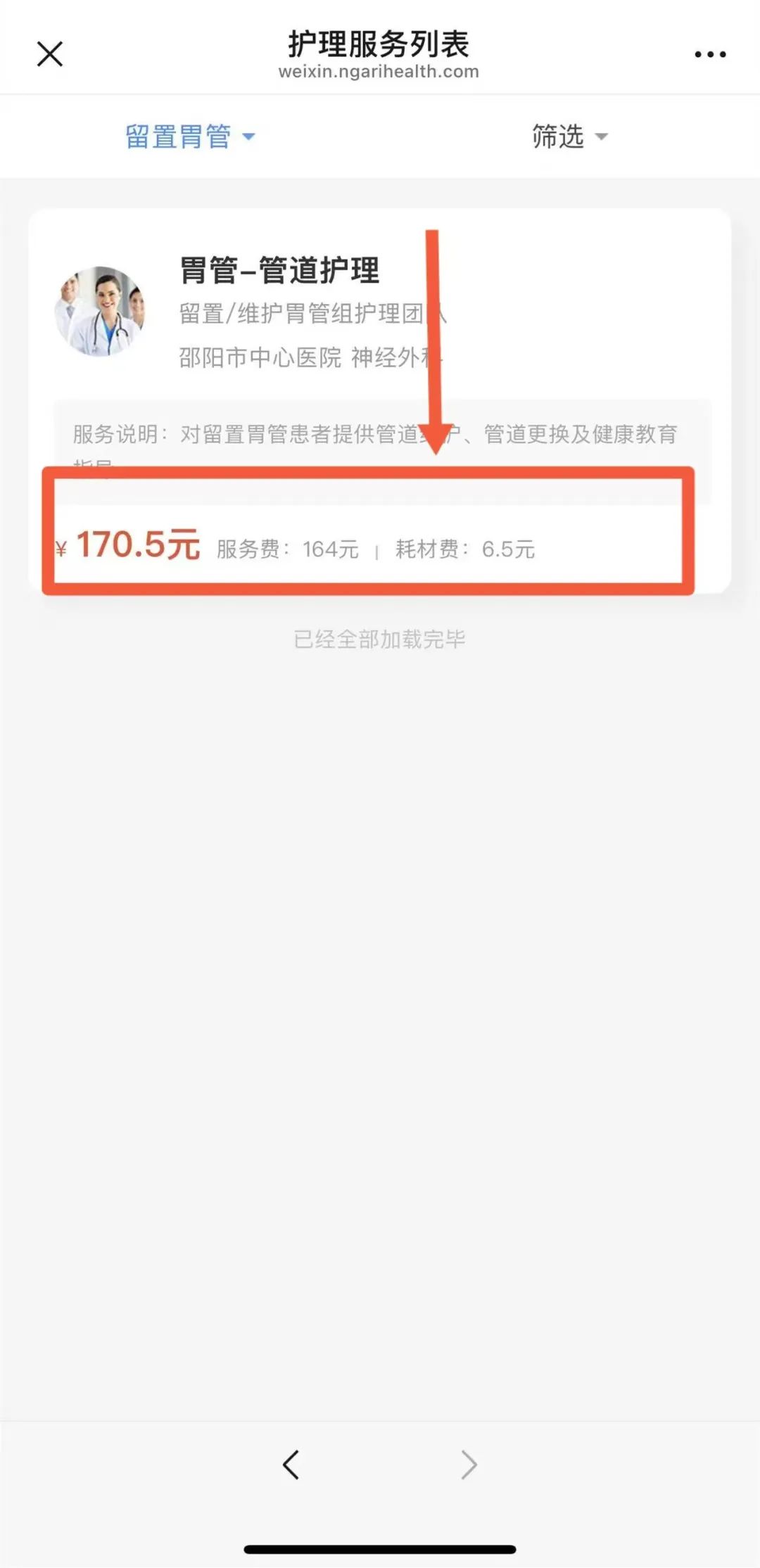Viewport: 760px width, 1568px height.
Task: Open the 筛选 filter dropdown
Action: tap(569, 136)
